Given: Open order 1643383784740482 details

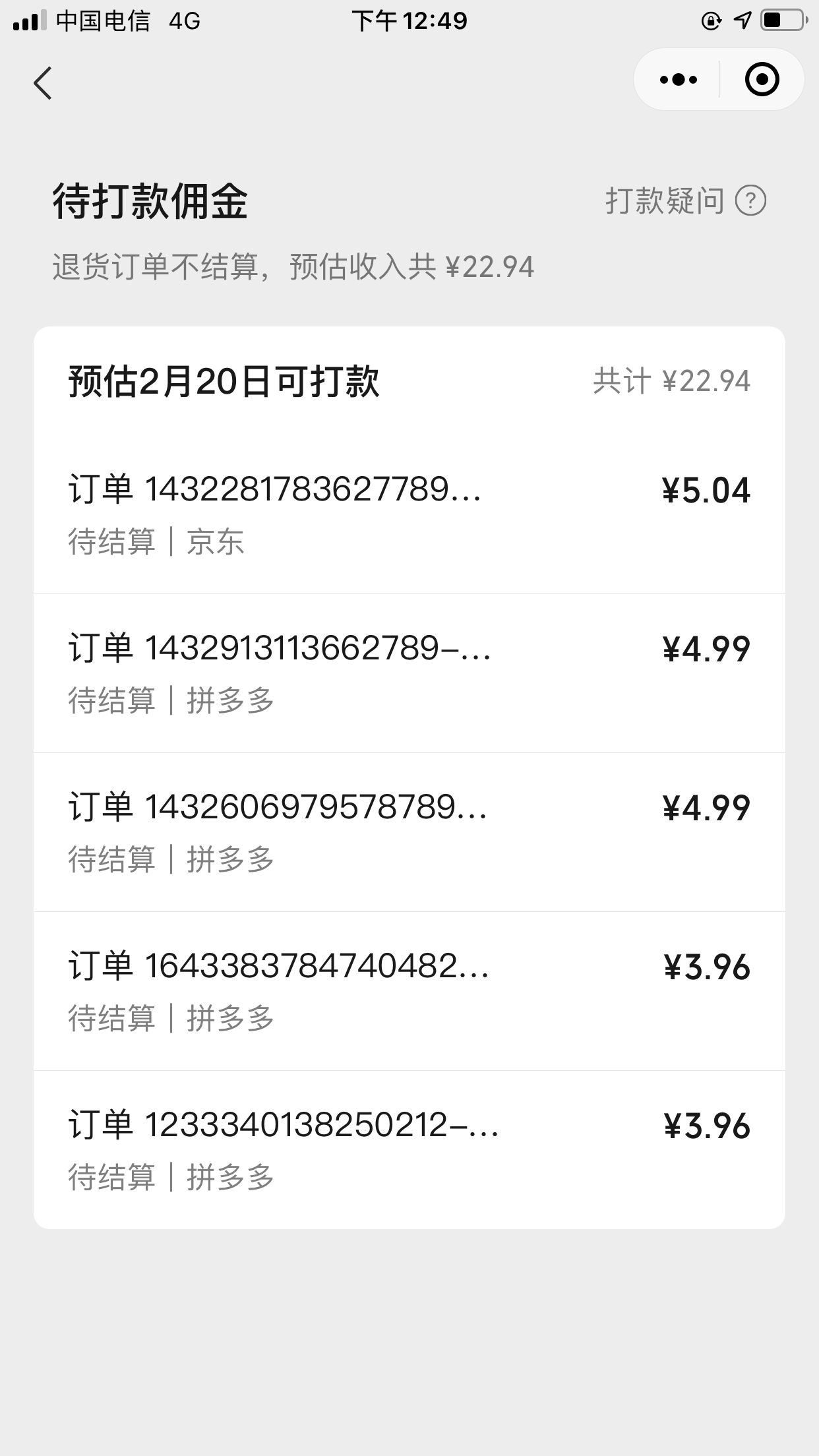Looking at the screenshot, I should click(x=409, y=991).
